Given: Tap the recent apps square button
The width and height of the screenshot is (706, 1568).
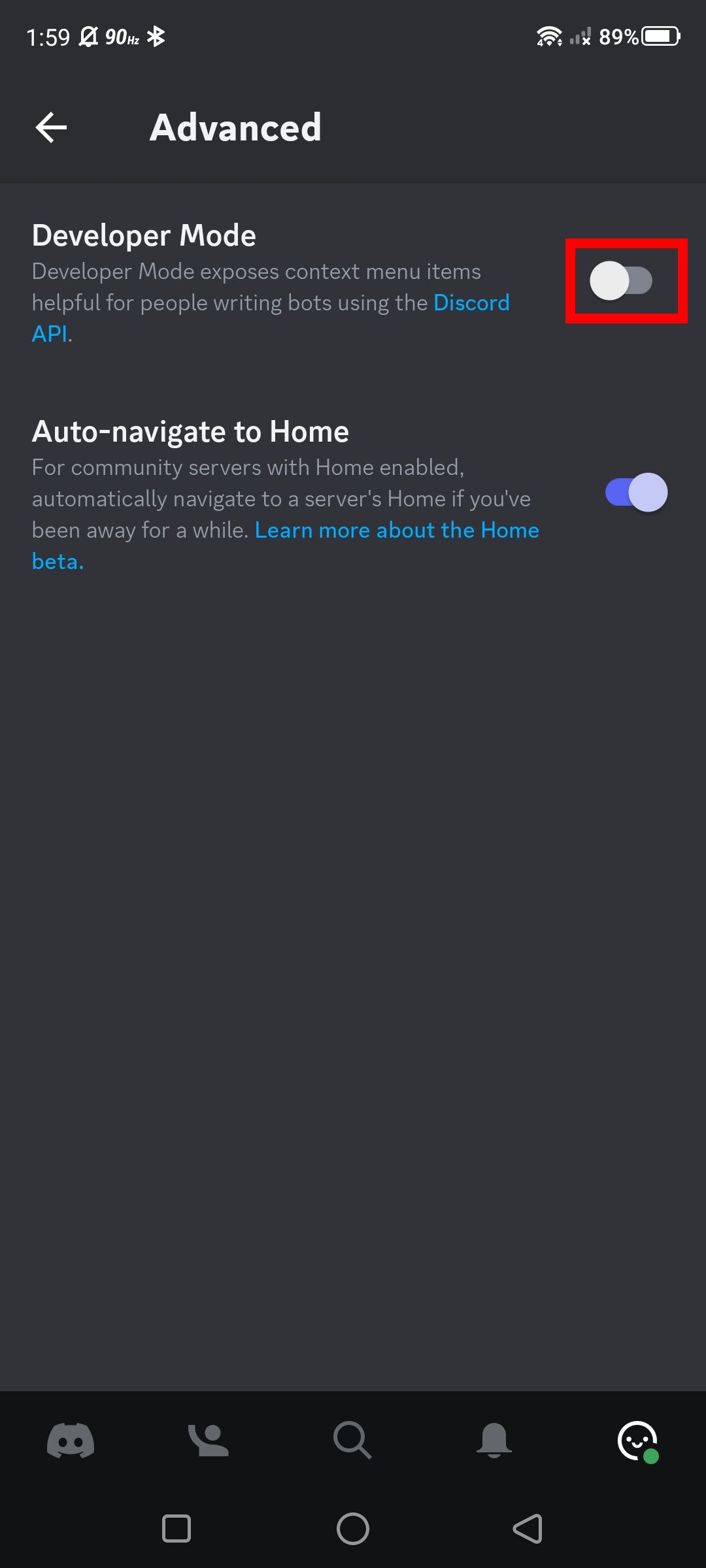Looking at the screenshot, I should tap(176, 1529).
